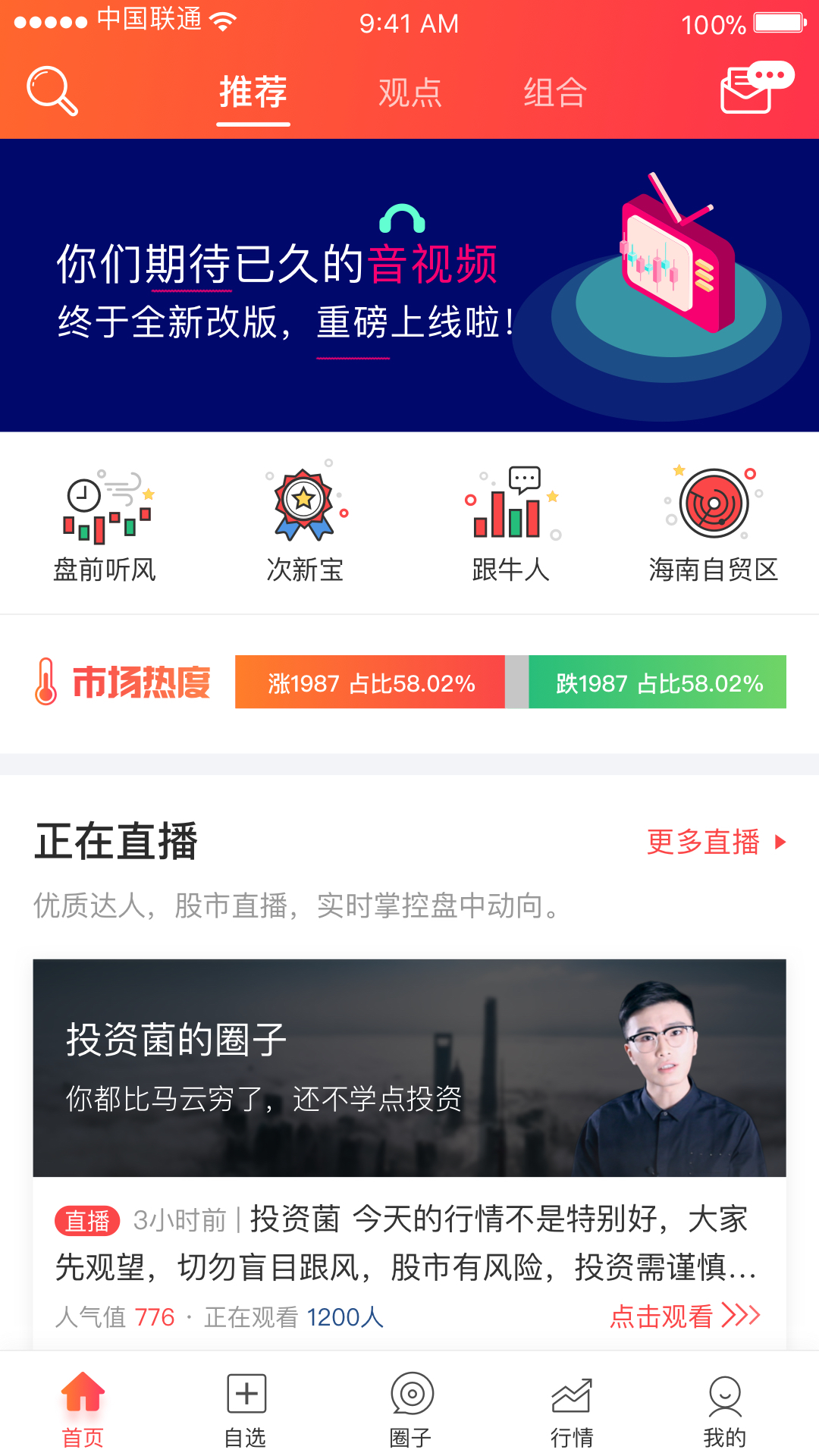The width and height of the screenshot is (819, 1456).
Task: Open 次新宝 shortcut
Action: click(305, 523)
